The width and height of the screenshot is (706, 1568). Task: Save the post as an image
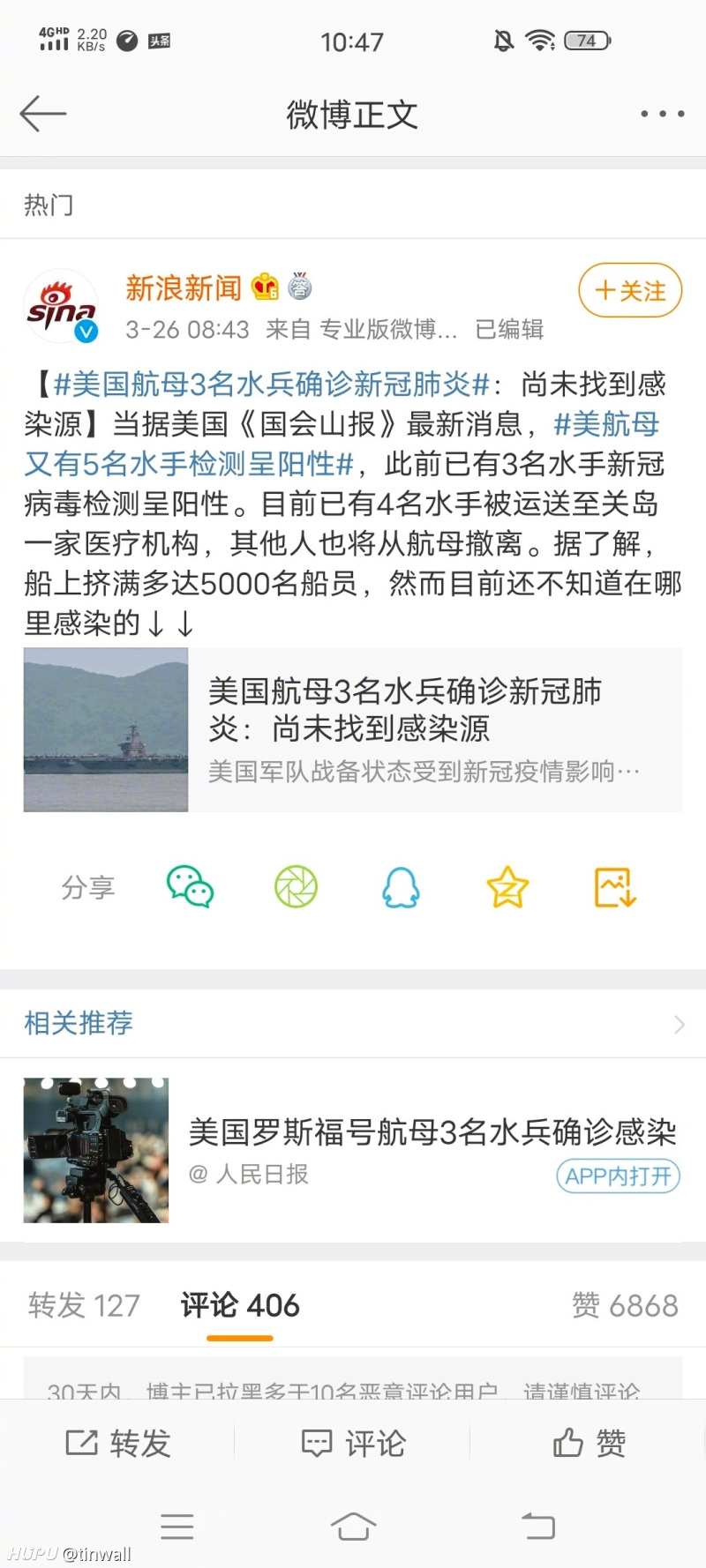(x=615, y=887)
